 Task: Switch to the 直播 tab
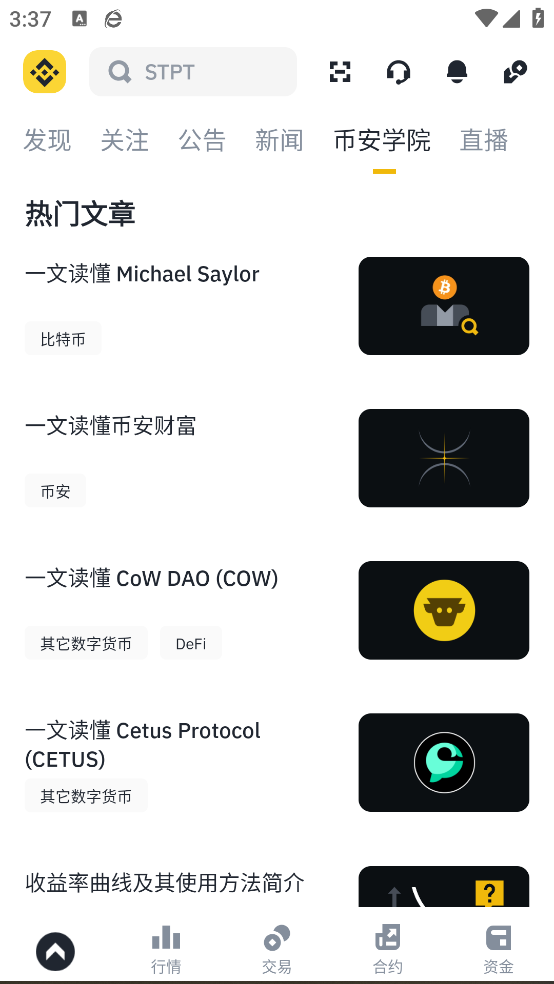point(484,140)
